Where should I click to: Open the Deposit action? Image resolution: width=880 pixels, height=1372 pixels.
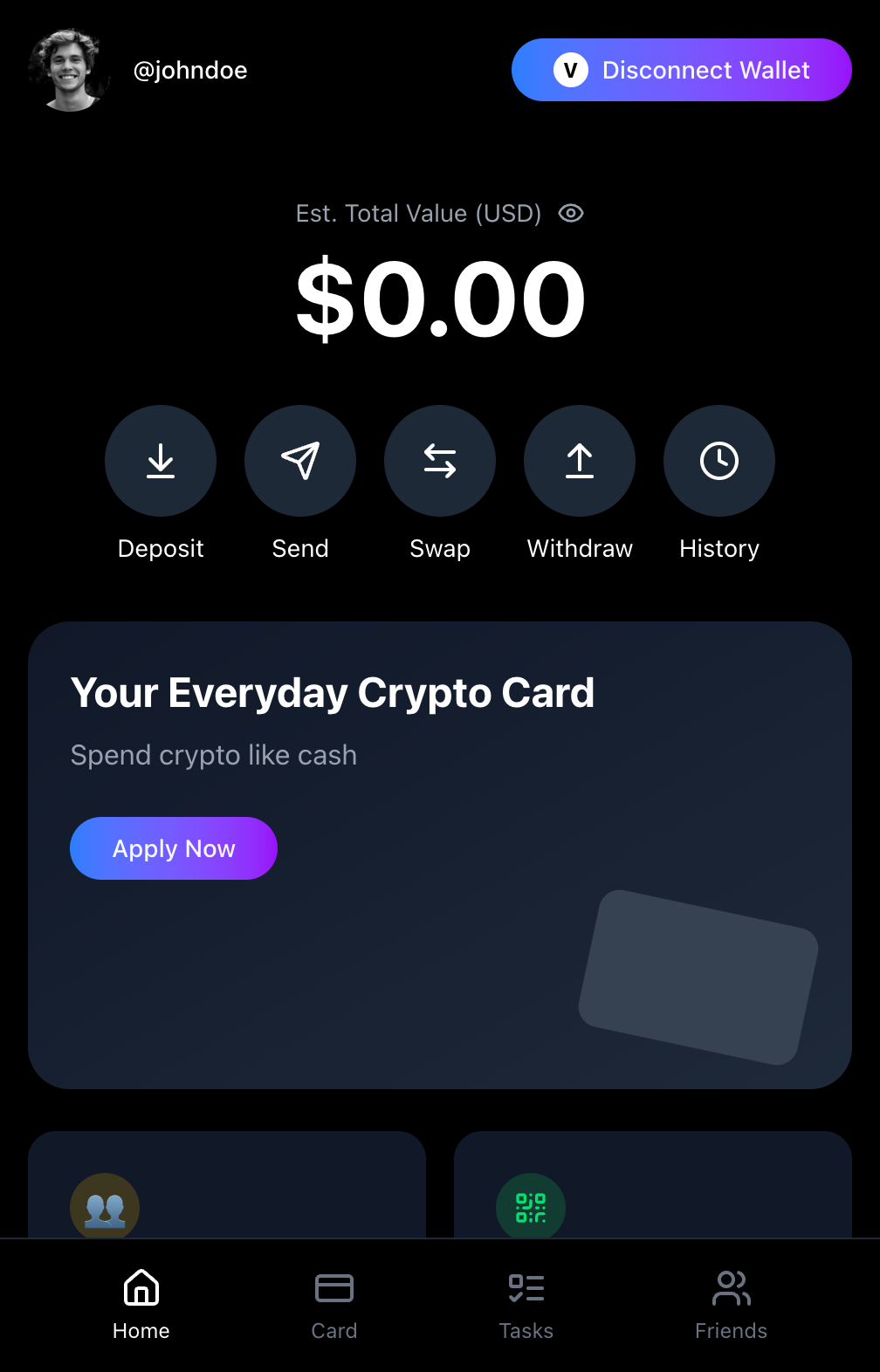pyautogui.click(x=161, y=461)
